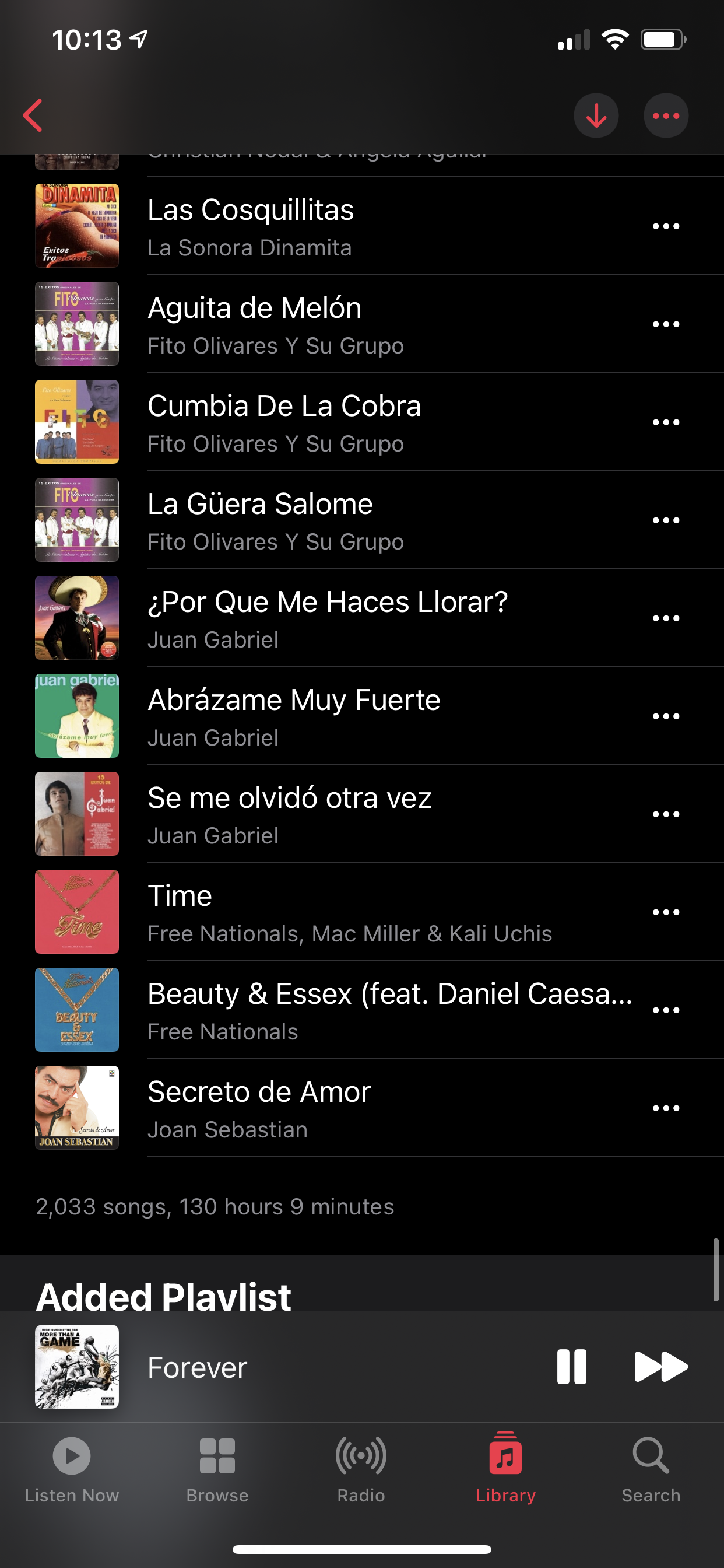Select the Search tab
Viewport: 724px width, 1568px height.
click(x=651, y=1468)
